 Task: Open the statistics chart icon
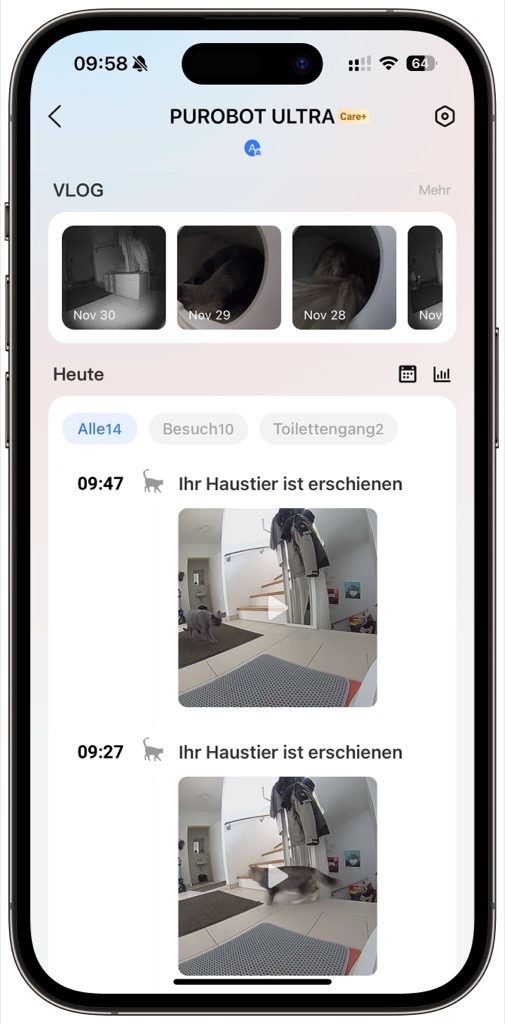click(x=442, y=374)
